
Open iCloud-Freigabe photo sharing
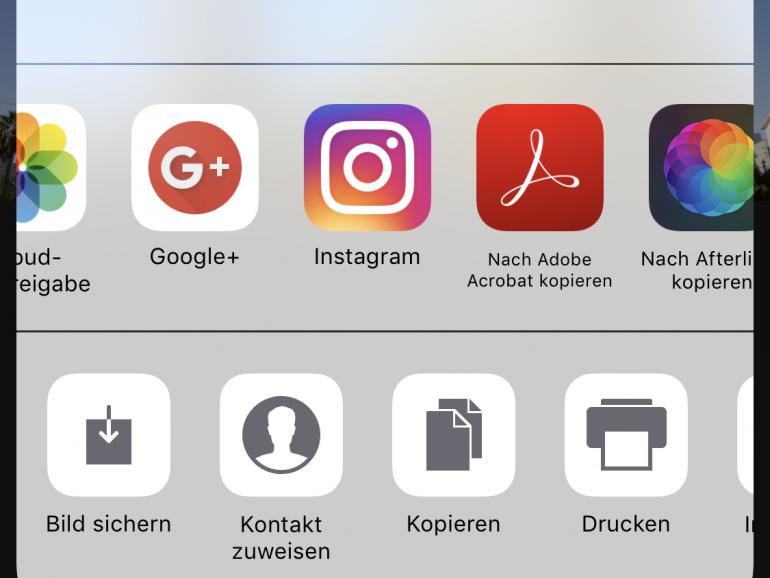point(50,168)
